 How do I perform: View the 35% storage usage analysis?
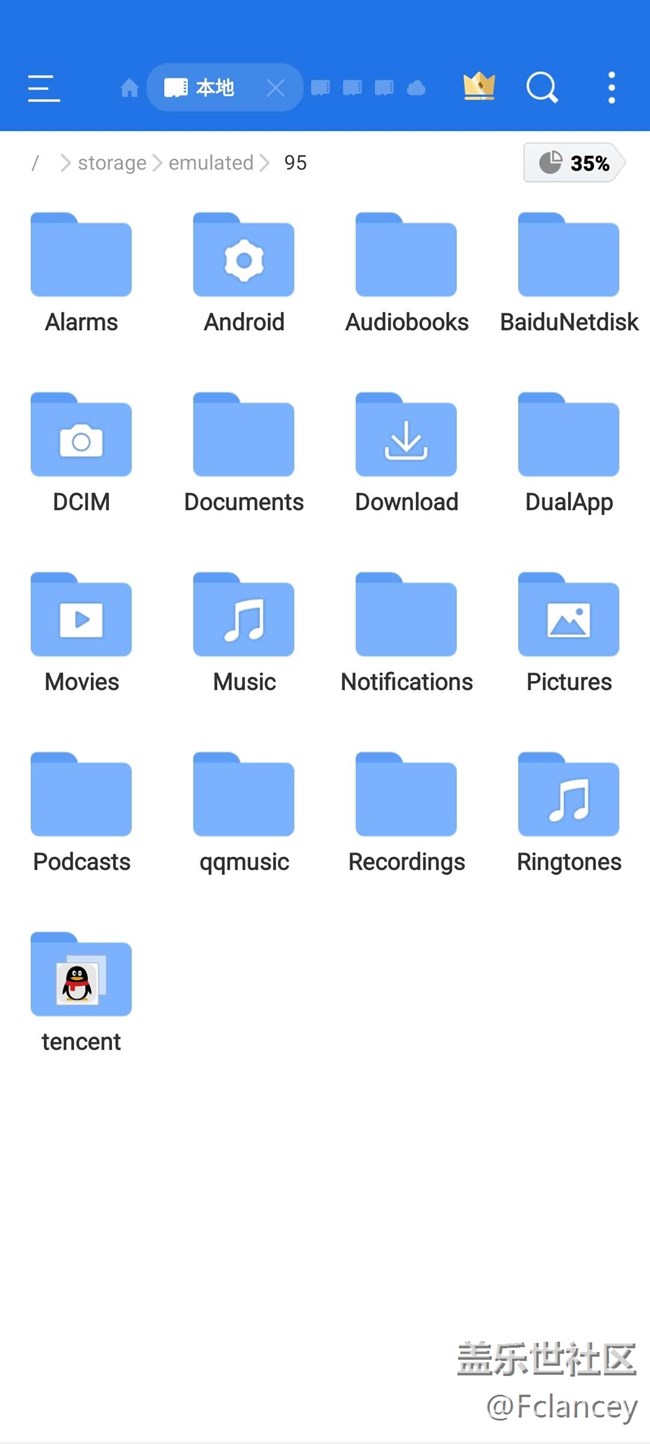(574, 163)
